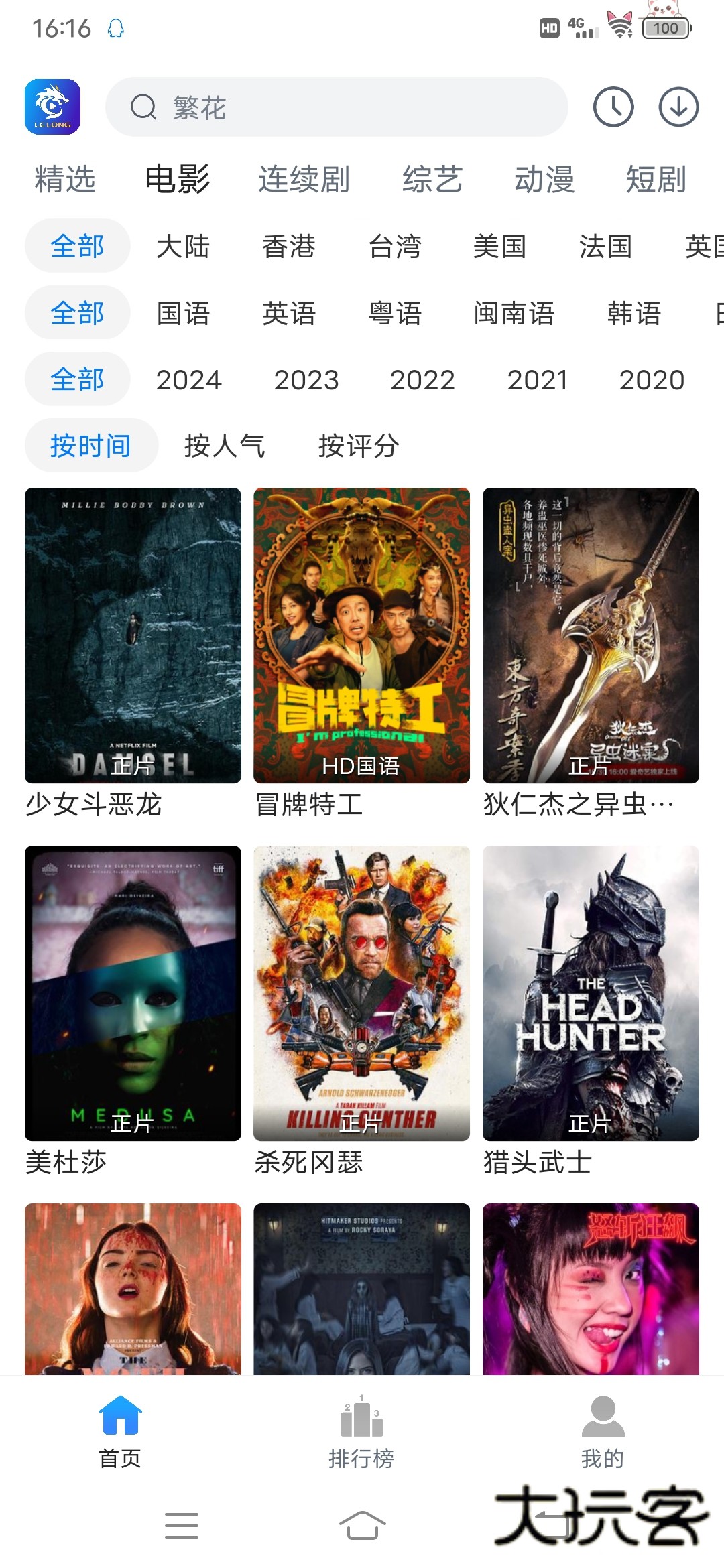Select 全部 in the language row
The width and height of the screenshot is (724, 1568).
76,313
